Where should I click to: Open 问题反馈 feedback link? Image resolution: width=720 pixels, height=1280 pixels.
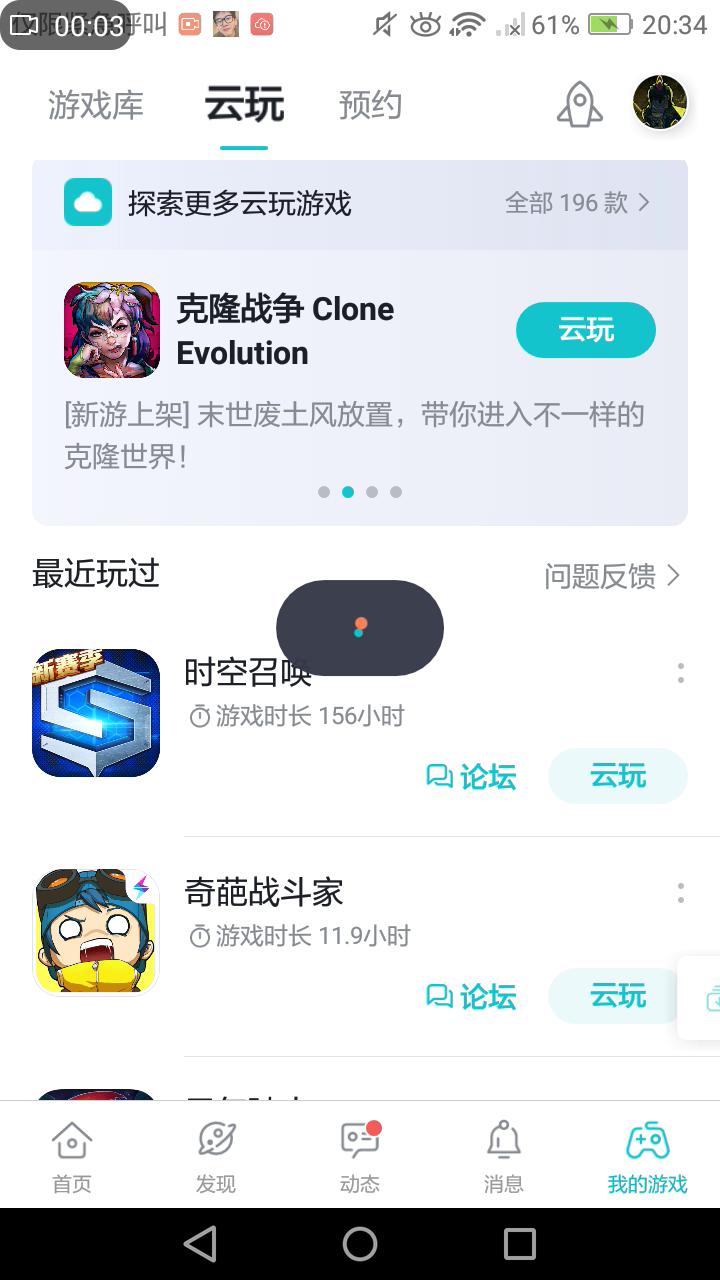(612, 576)
